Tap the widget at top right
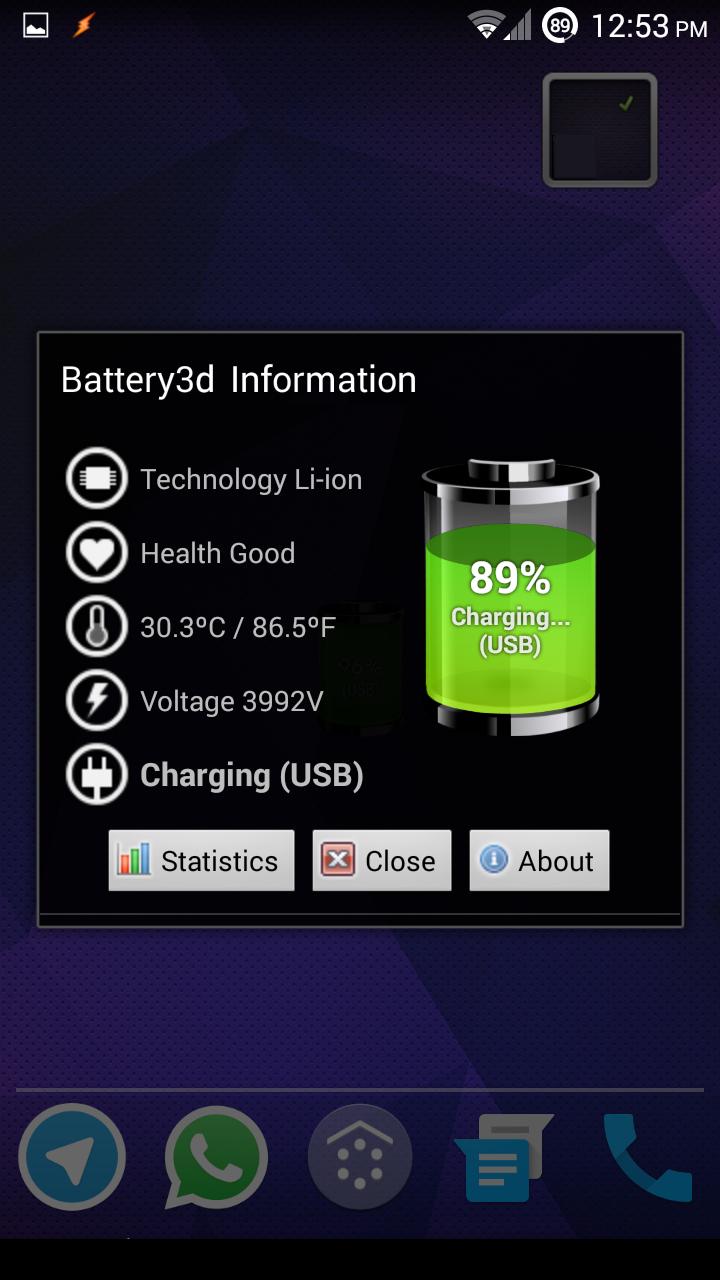The image size is (720, 1280). (600, 130)
